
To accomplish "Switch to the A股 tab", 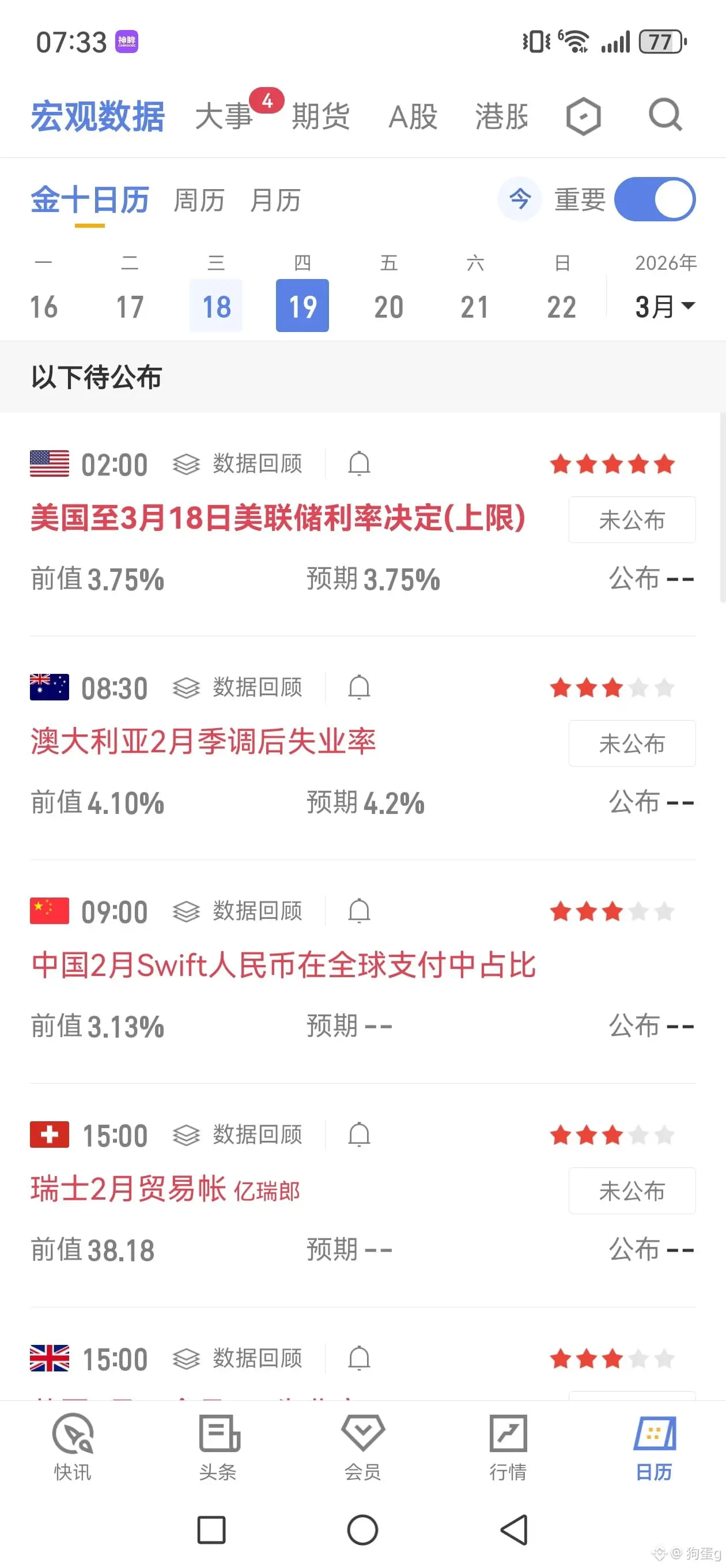I will tap(413, 116).
